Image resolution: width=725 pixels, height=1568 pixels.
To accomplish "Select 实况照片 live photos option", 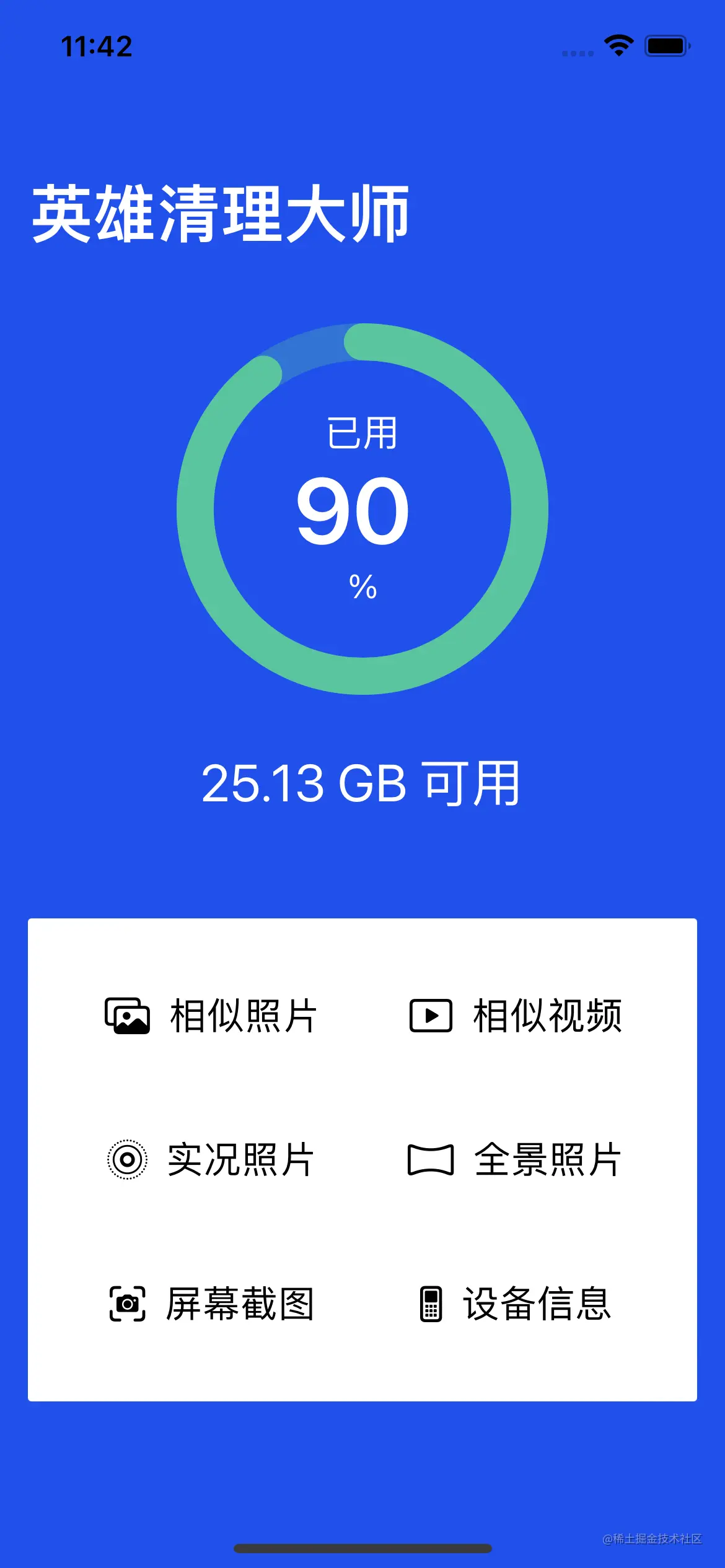I will click(x=211, y=1159).
